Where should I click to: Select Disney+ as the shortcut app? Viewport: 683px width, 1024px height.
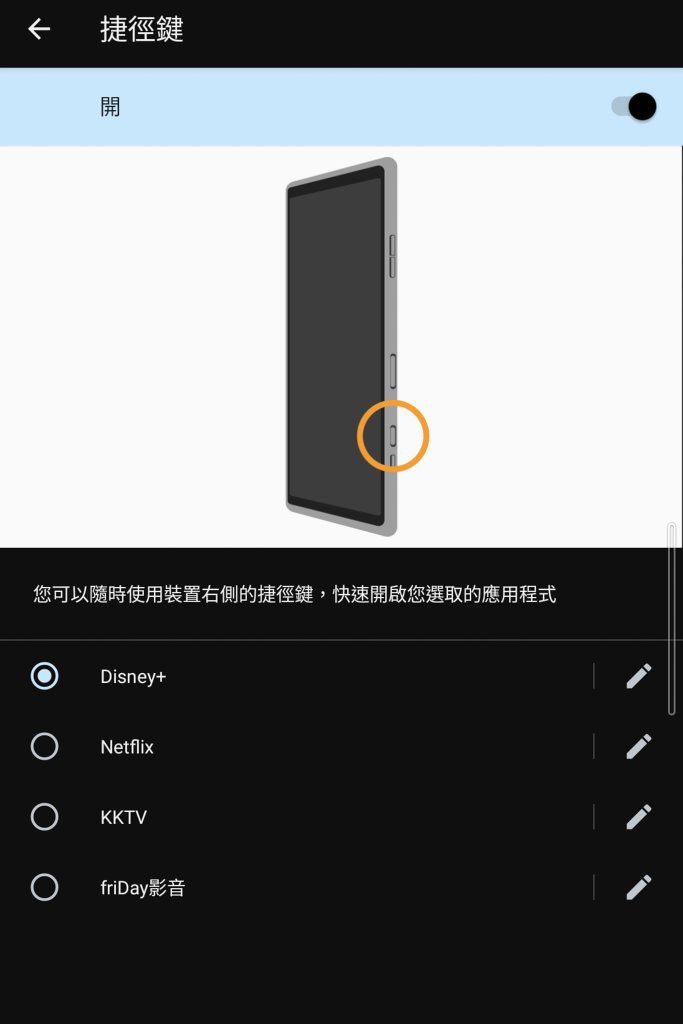(44, 677)
